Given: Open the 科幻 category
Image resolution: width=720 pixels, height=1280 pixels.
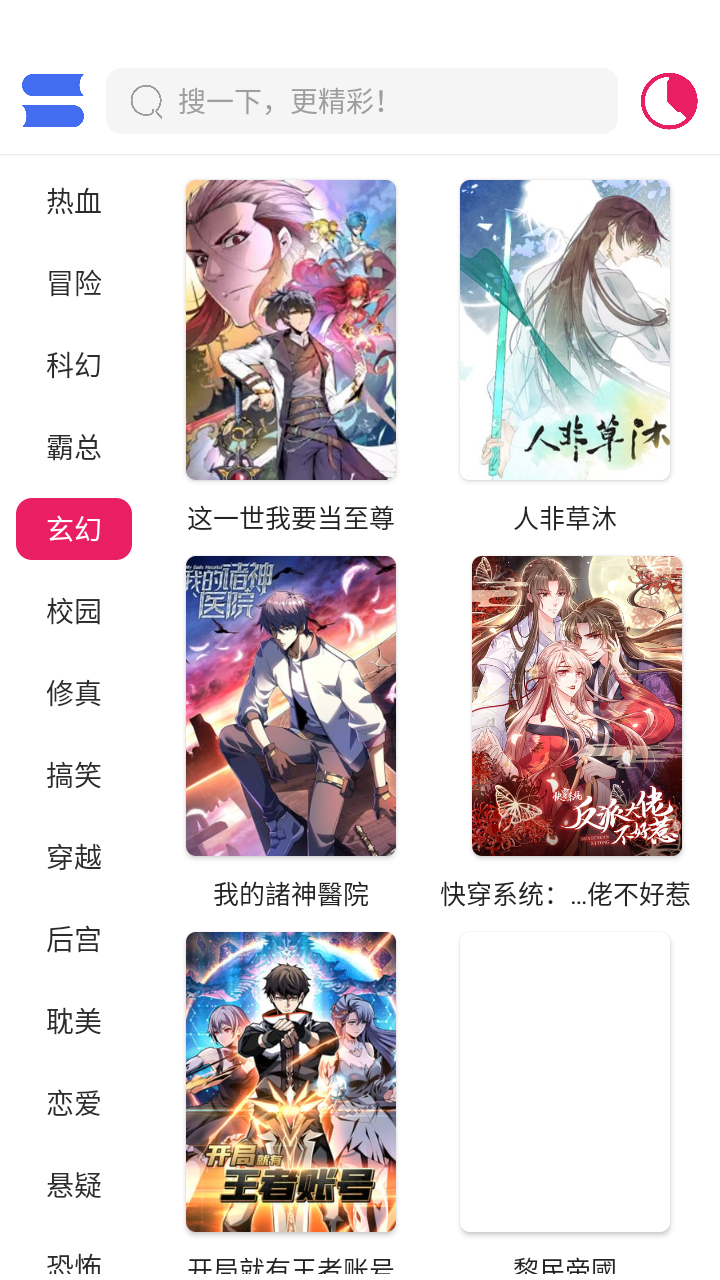Looking at the screenshot, I should tap(73, 366).
